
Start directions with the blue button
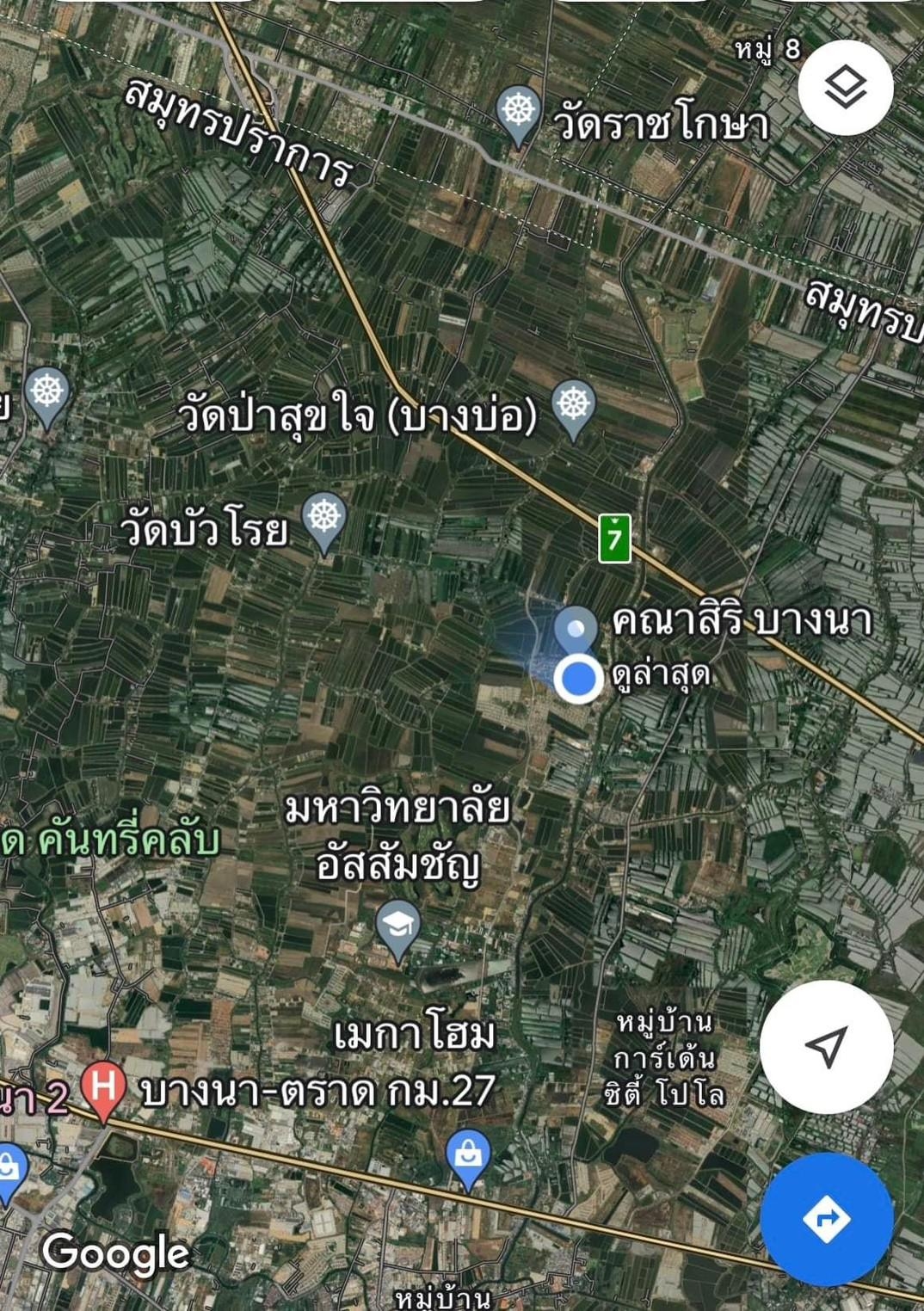click(x=826, y=1218)
